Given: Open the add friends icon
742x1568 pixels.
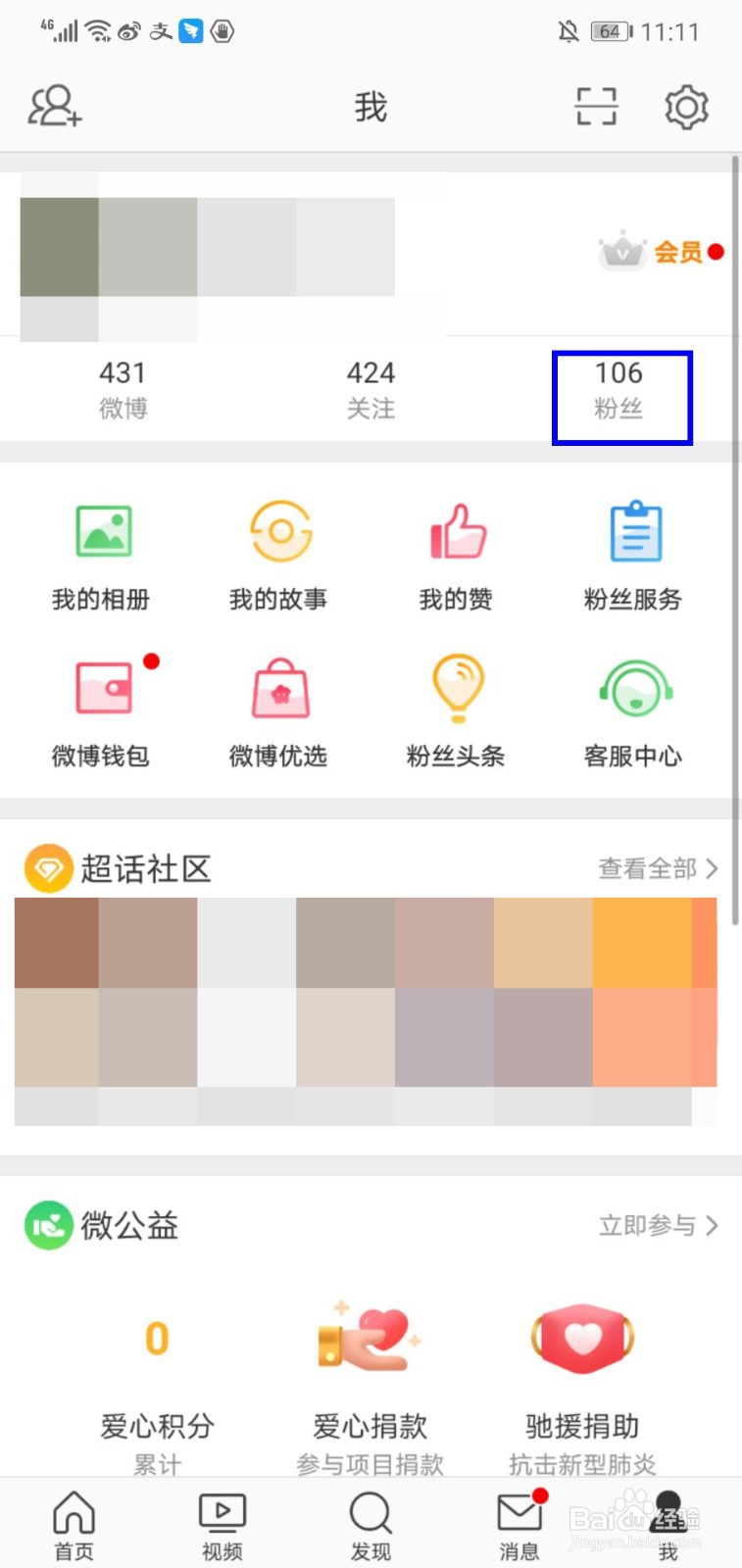Looking at the screenshot, I should click(54, 107).
